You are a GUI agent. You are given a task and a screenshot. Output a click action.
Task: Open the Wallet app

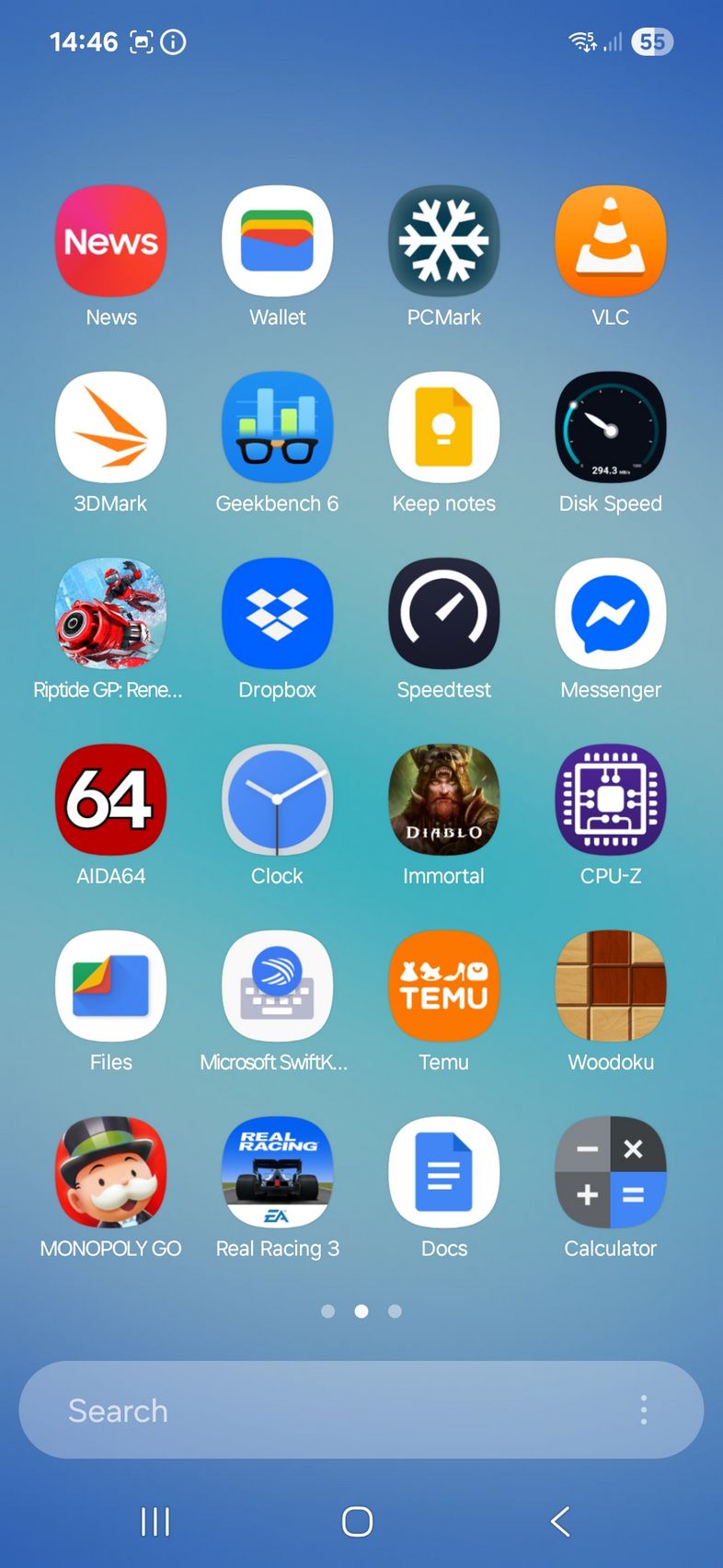coord(277,241)
